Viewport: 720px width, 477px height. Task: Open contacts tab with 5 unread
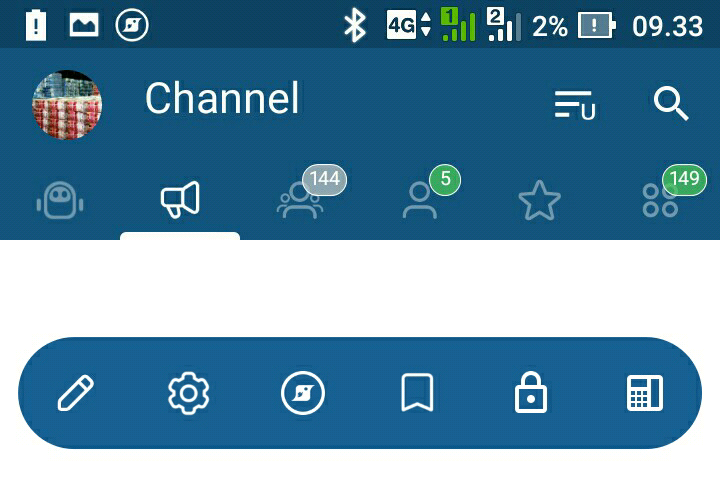pos(420,200)
